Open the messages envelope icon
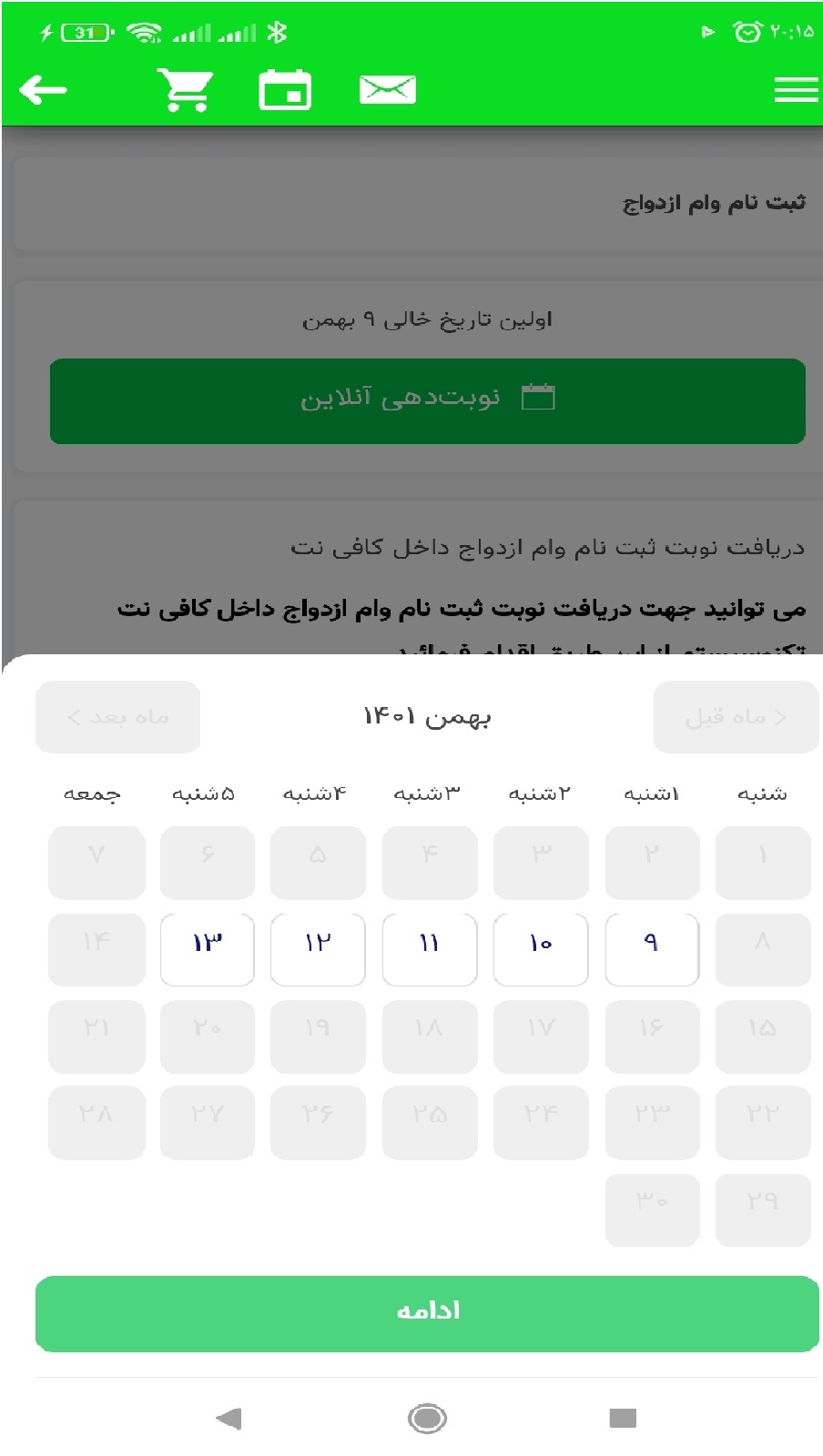The image size is (823, 1456). (388, 88)
